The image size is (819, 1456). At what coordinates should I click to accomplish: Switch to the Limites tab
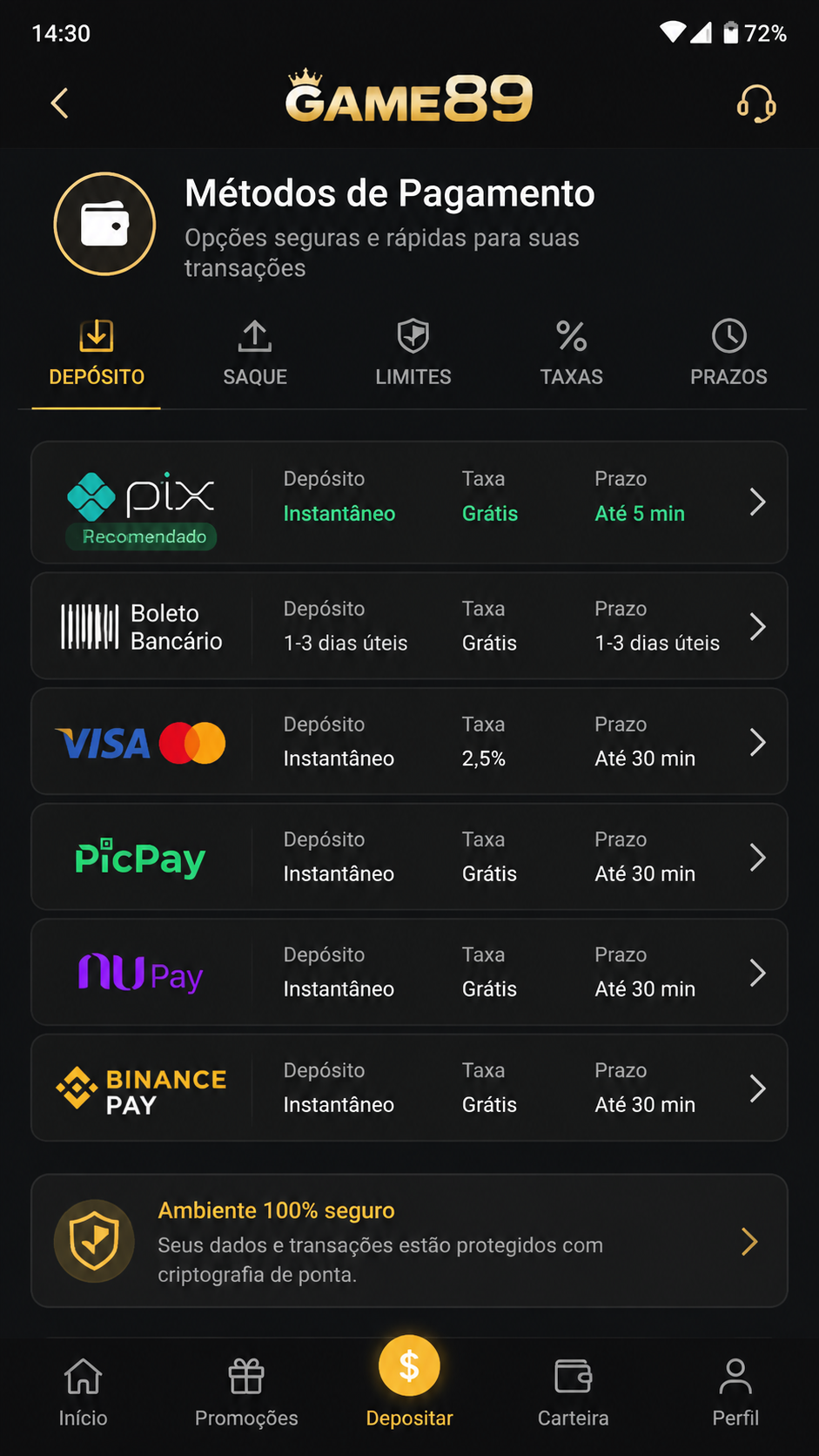(x=413, y=354)
